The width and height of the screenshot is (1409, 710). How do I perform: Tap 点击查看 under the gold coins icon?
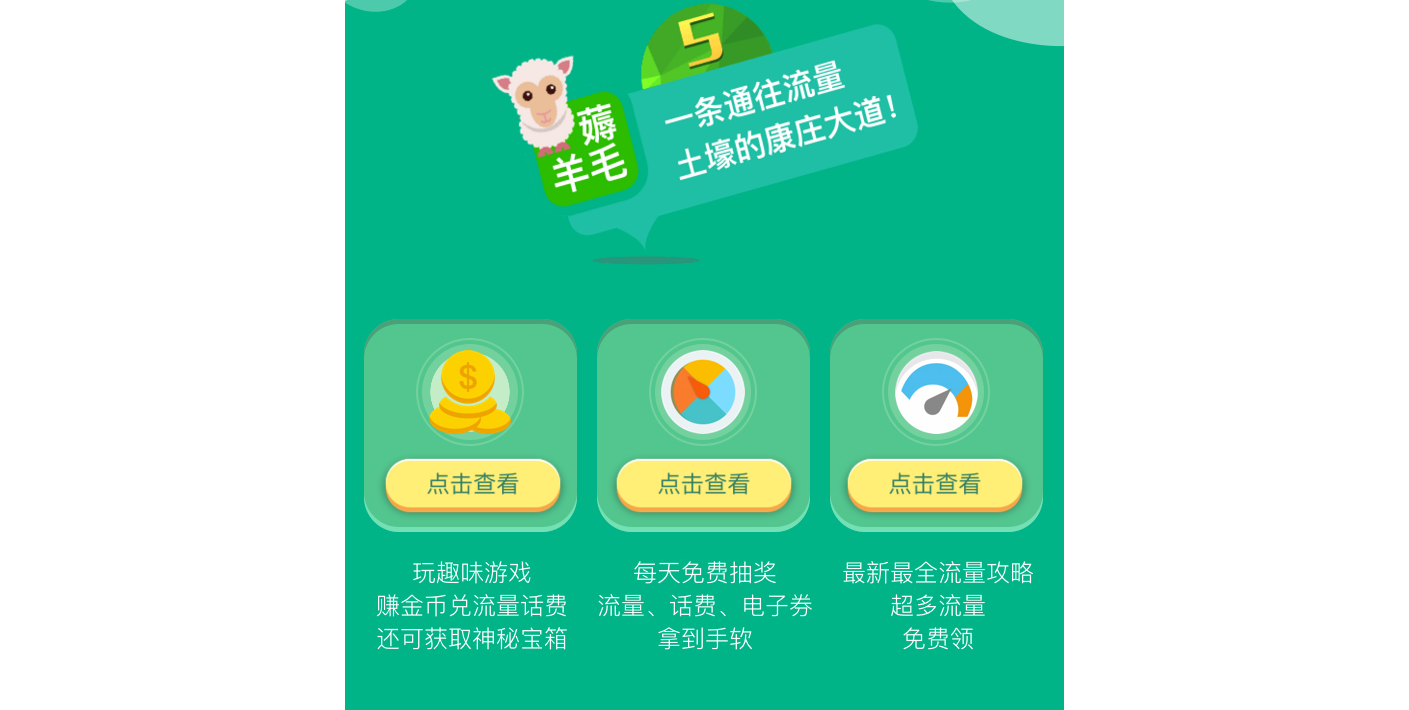pos(472,484)
